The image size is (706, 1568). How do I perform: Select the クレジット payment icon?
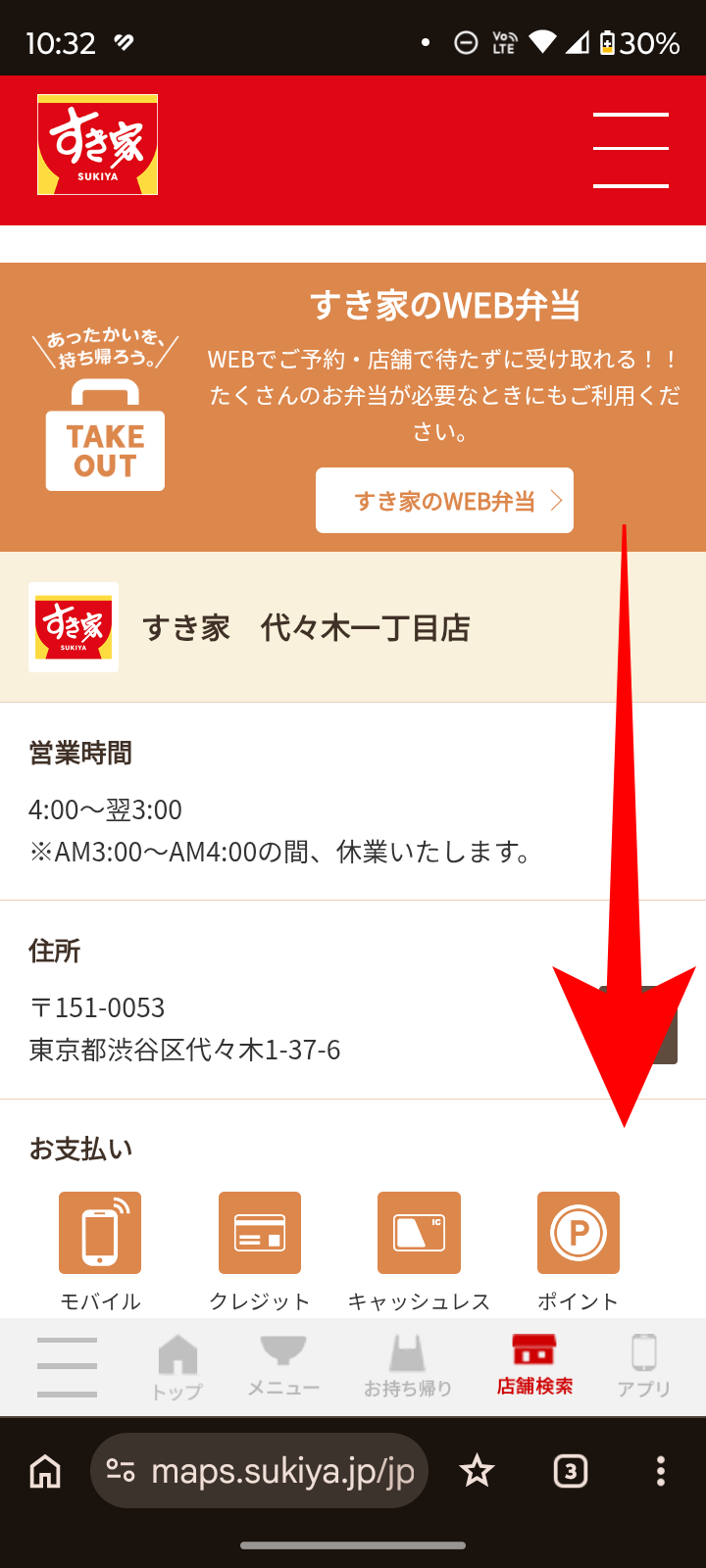click(259, 1233)
